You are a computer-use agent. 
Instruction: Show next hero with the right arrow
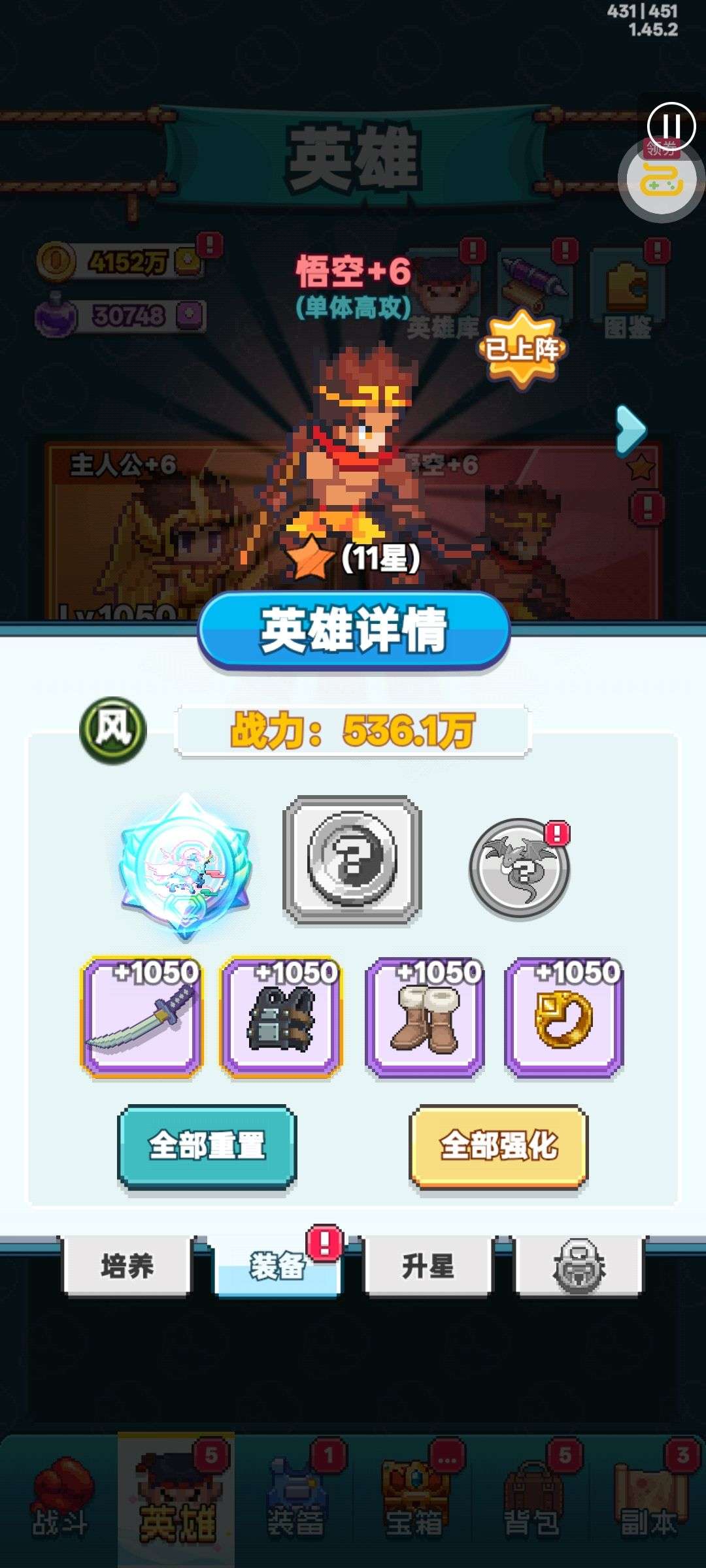point(631,429)
